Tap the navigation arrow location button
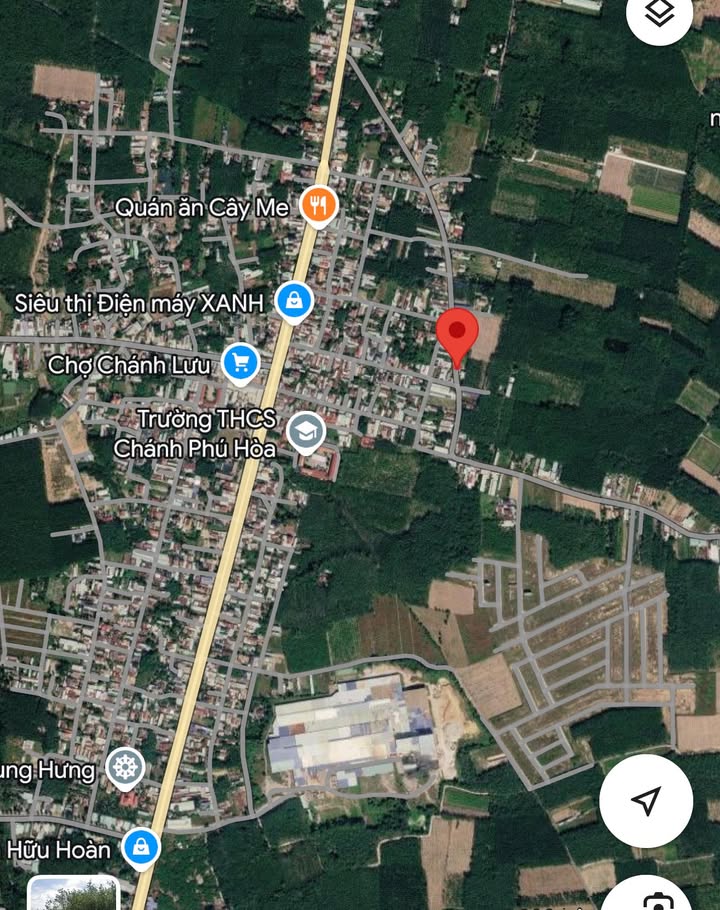720x910 pixels. 646,800
